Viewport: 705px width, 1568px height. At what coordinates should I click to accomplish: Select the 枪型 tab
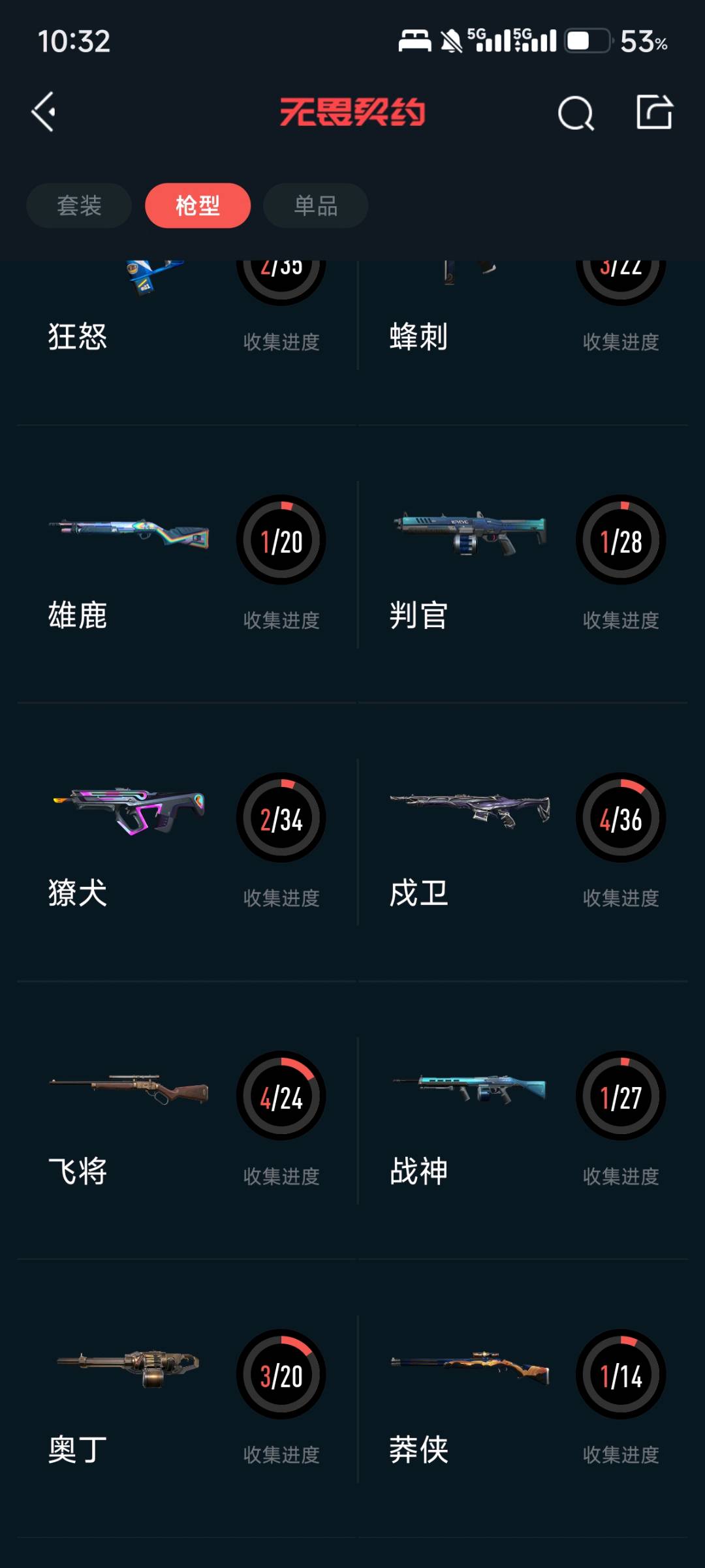tap(198, 206)
